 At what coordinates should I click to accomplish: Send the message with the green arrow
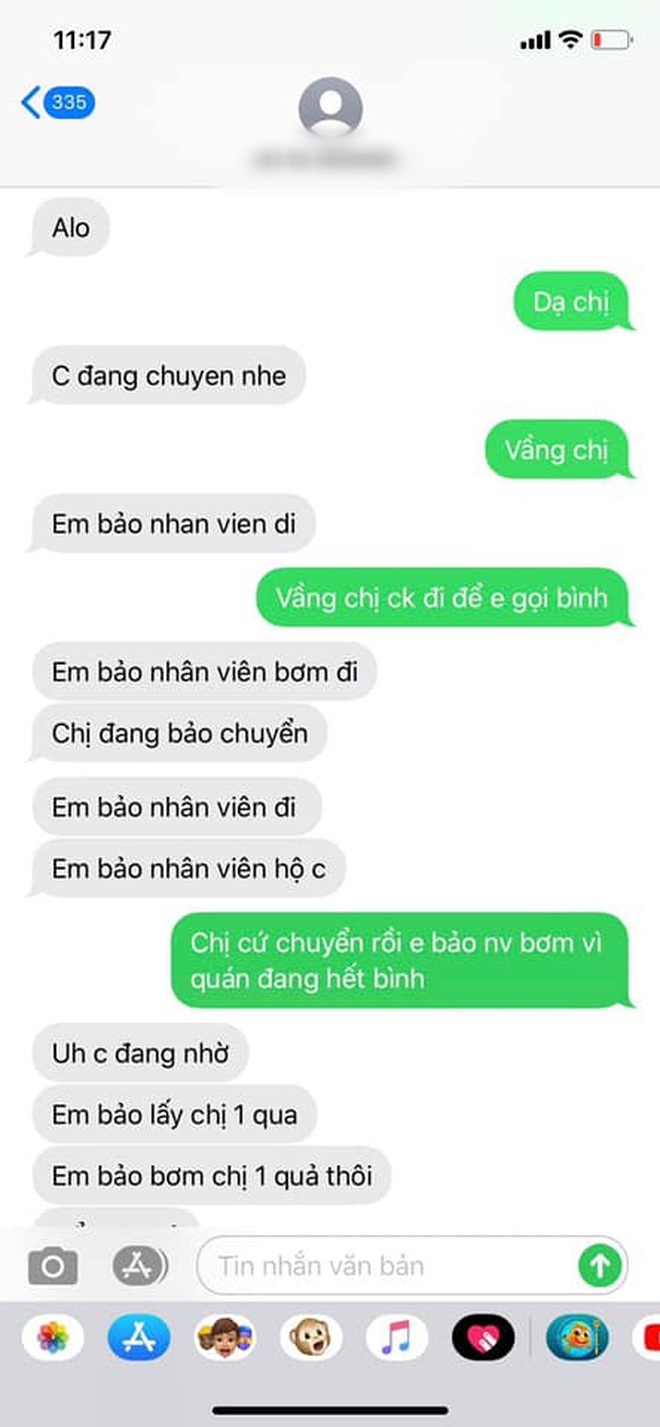(599, 1266)
